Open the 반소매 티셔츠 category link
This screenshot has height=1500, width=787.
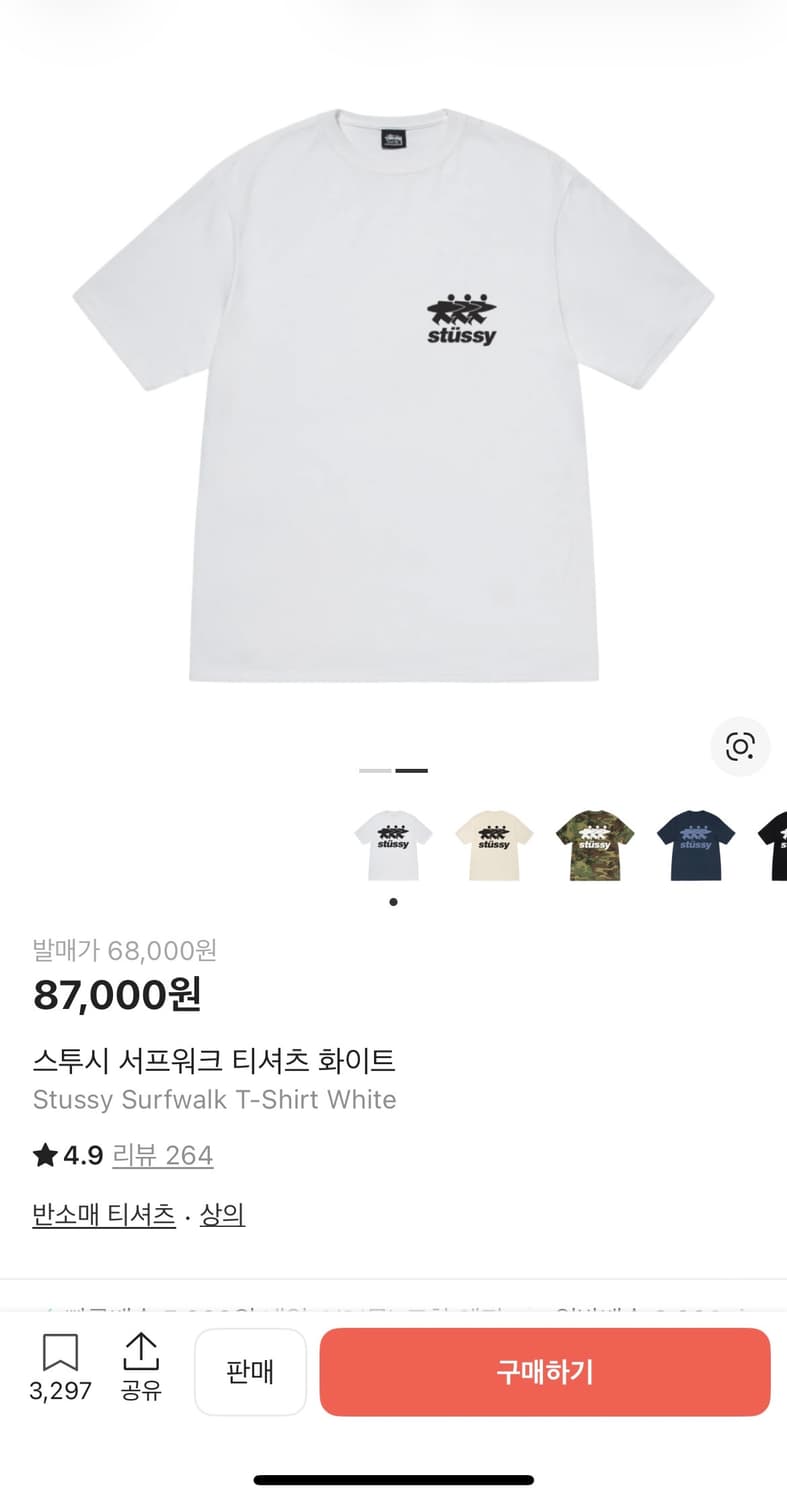coord(103,1213)
